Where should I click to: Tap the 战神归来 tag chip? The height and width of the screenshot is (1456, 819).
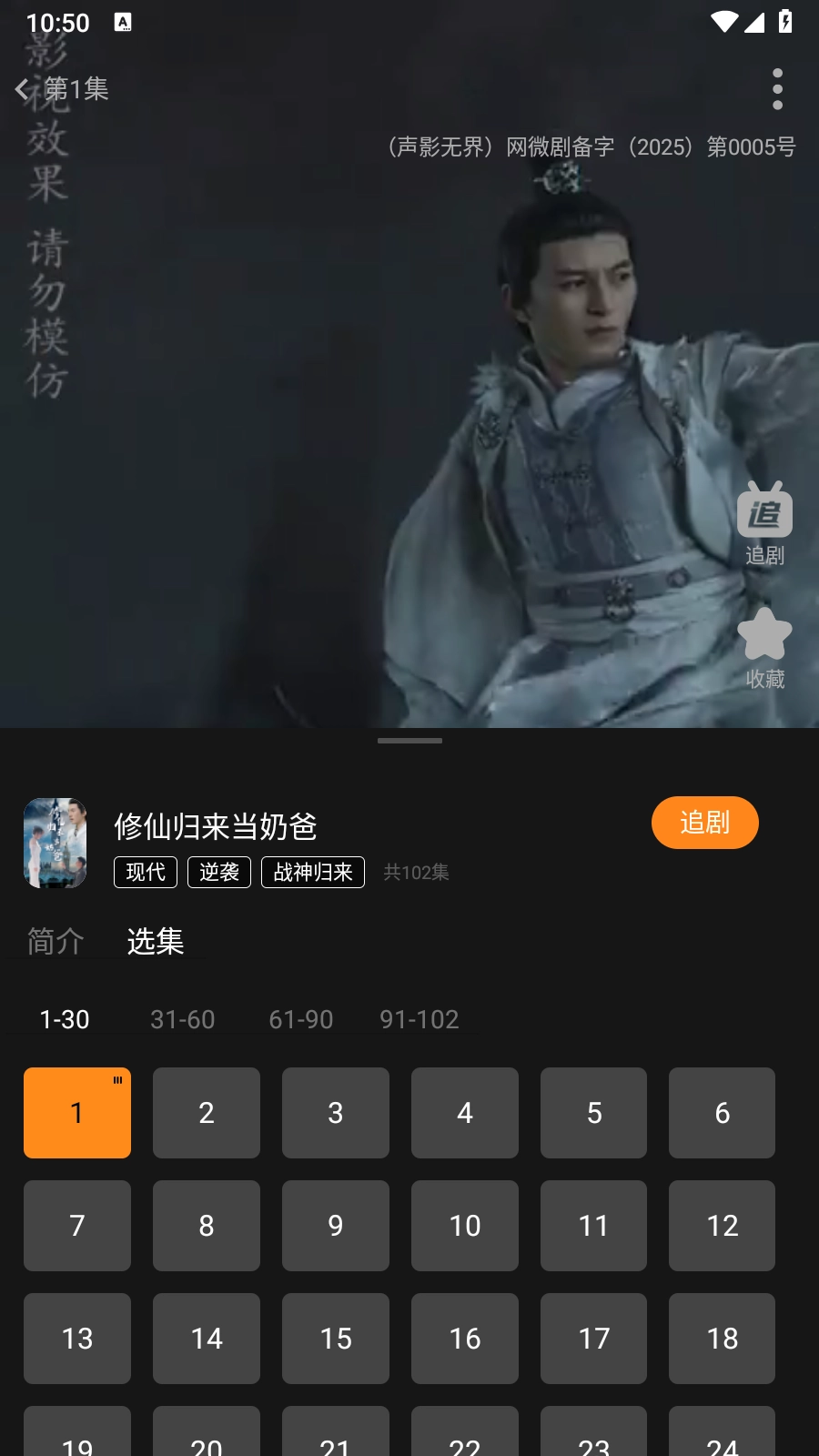tap(313, 872)
